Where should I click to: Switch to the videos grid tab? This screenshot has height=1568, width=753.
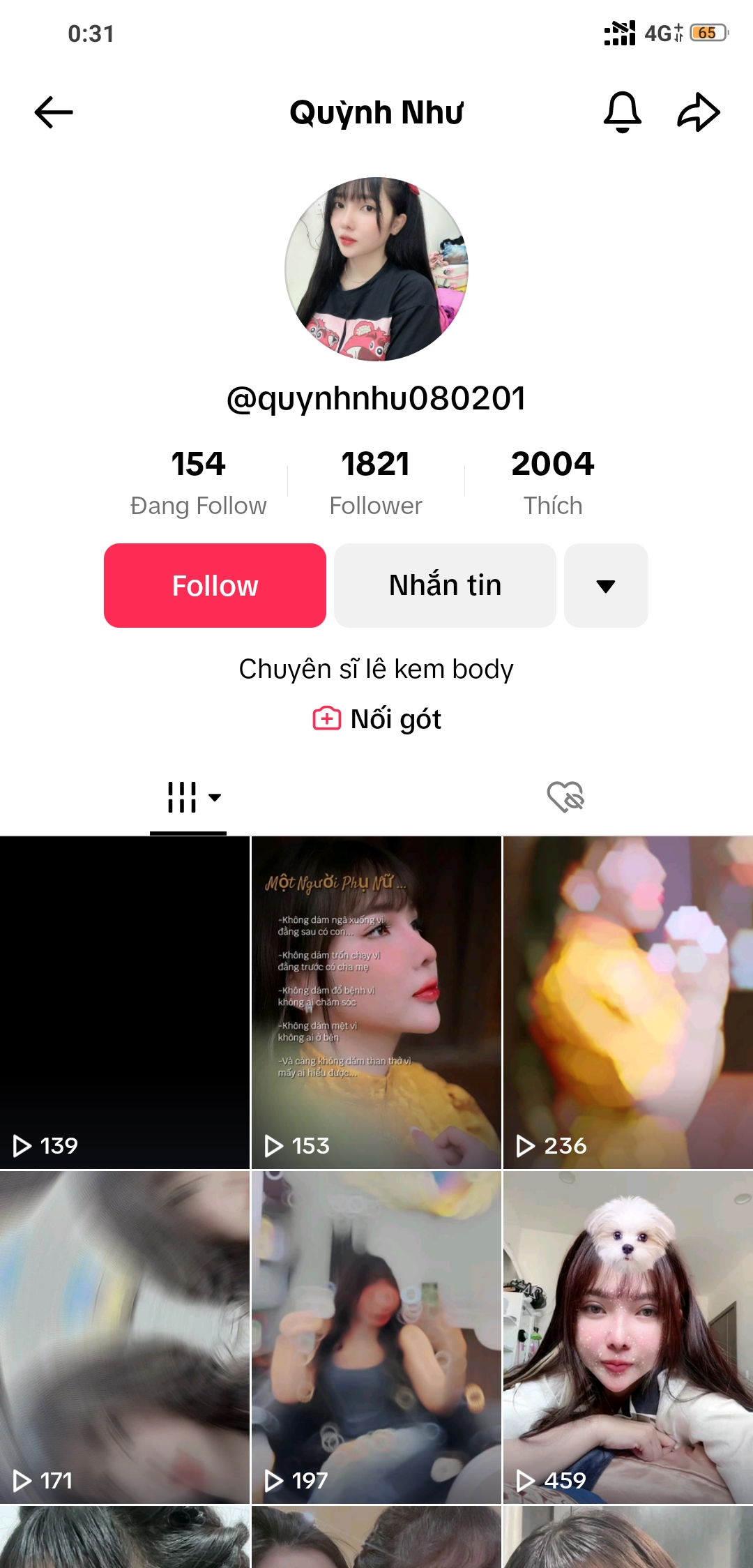tap(188, 797)
